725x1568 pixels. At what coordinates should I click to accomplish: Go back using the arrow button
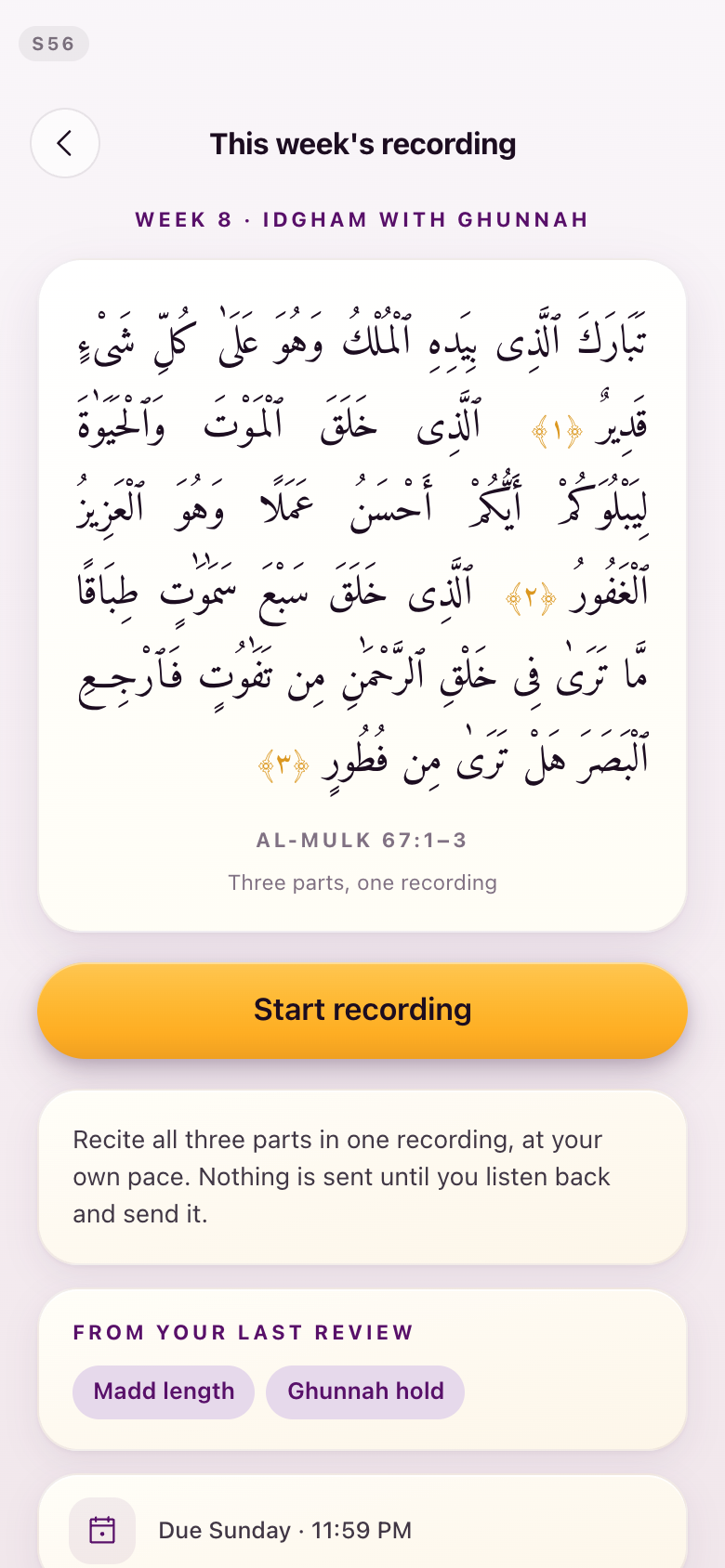point(65,143)
